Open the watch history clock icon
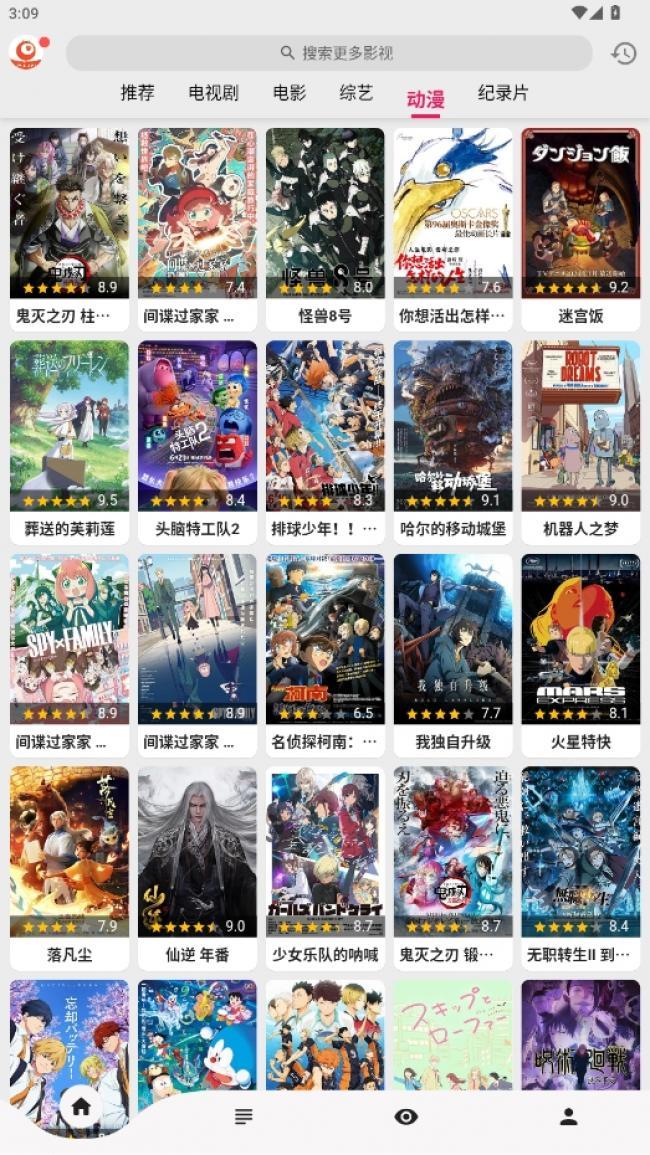 coord(623,53)
